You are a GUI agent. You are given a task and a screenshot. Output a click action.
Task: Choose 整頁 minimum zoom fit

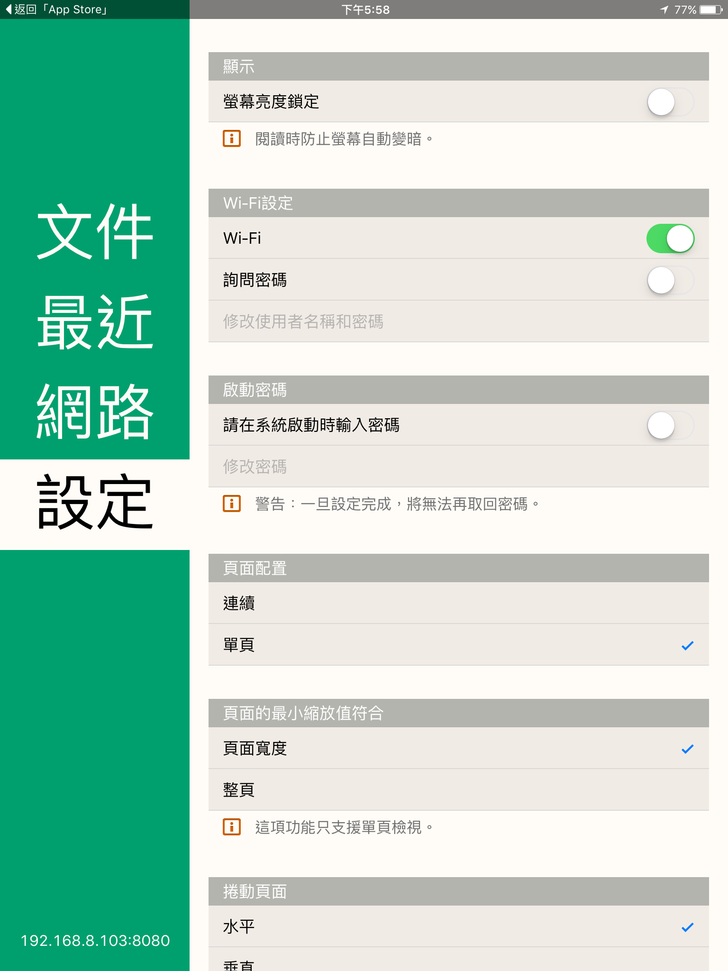coord(458,790)
